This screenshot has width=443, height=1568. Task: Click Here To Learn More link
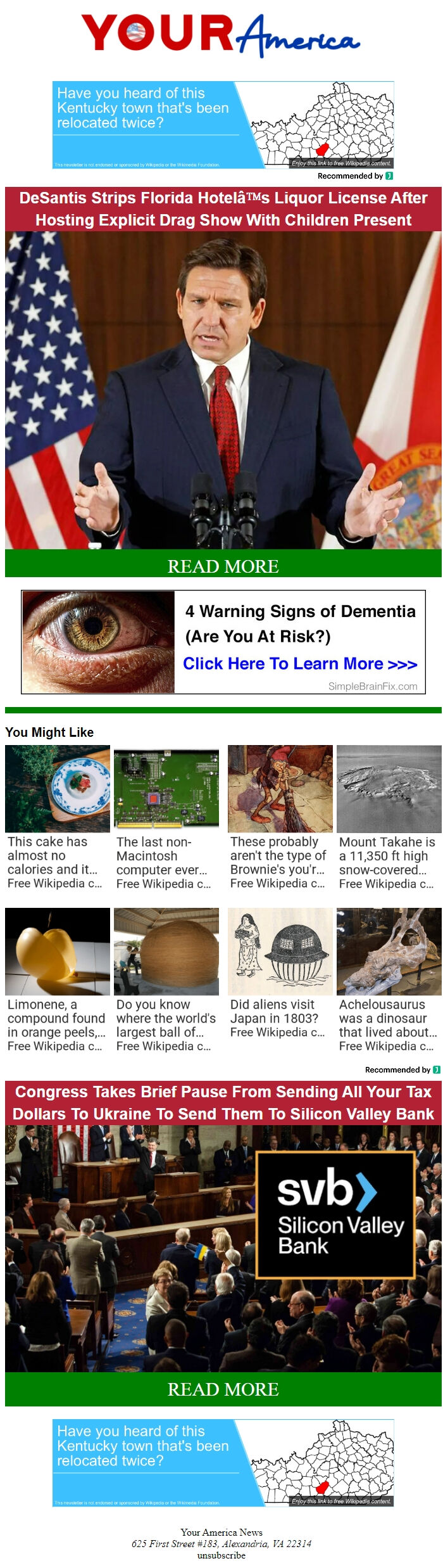[300, 663]
